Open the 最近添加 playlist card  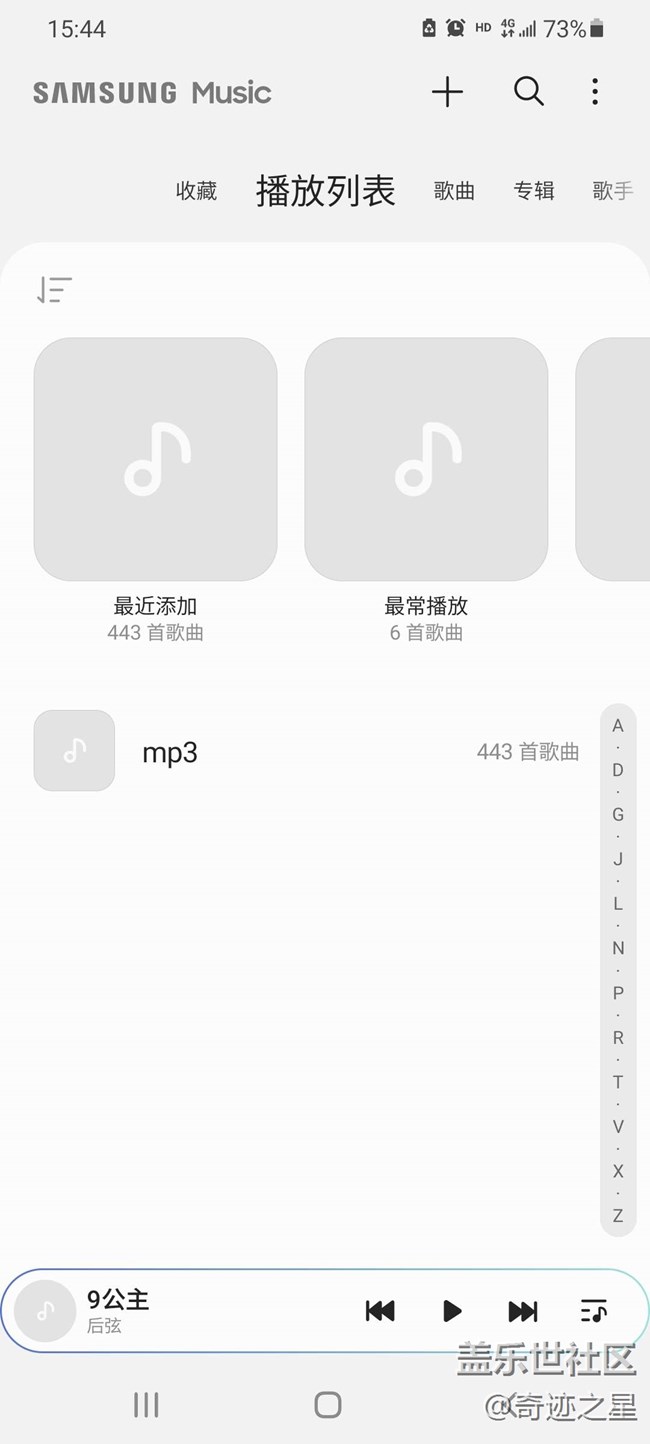(155, 459)
